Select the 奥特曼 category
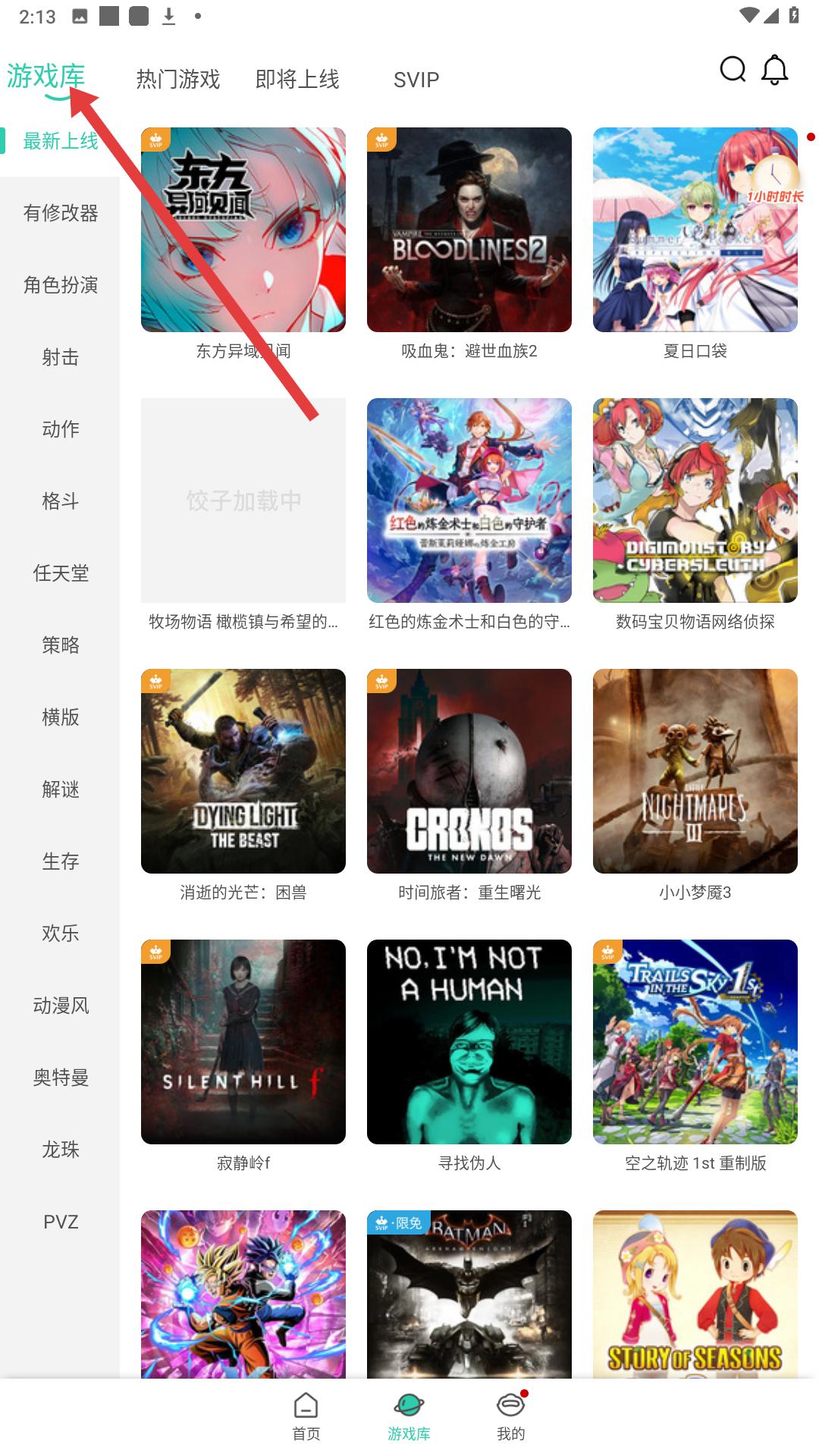The image size is (819, 1456). pyautogui.click(x=61, y=1078)
